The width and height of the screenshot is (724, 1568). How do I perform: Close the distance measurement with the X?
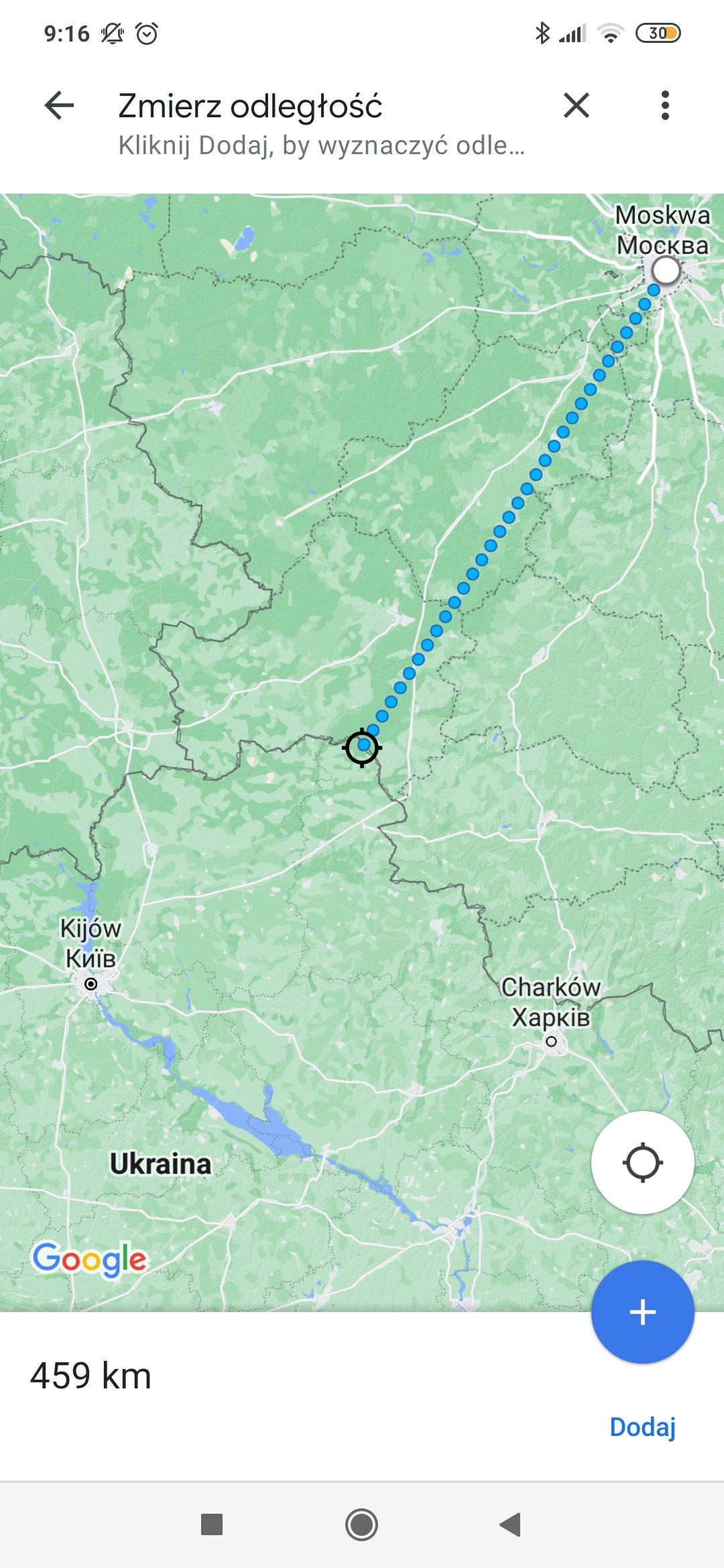tap(577, 106)
